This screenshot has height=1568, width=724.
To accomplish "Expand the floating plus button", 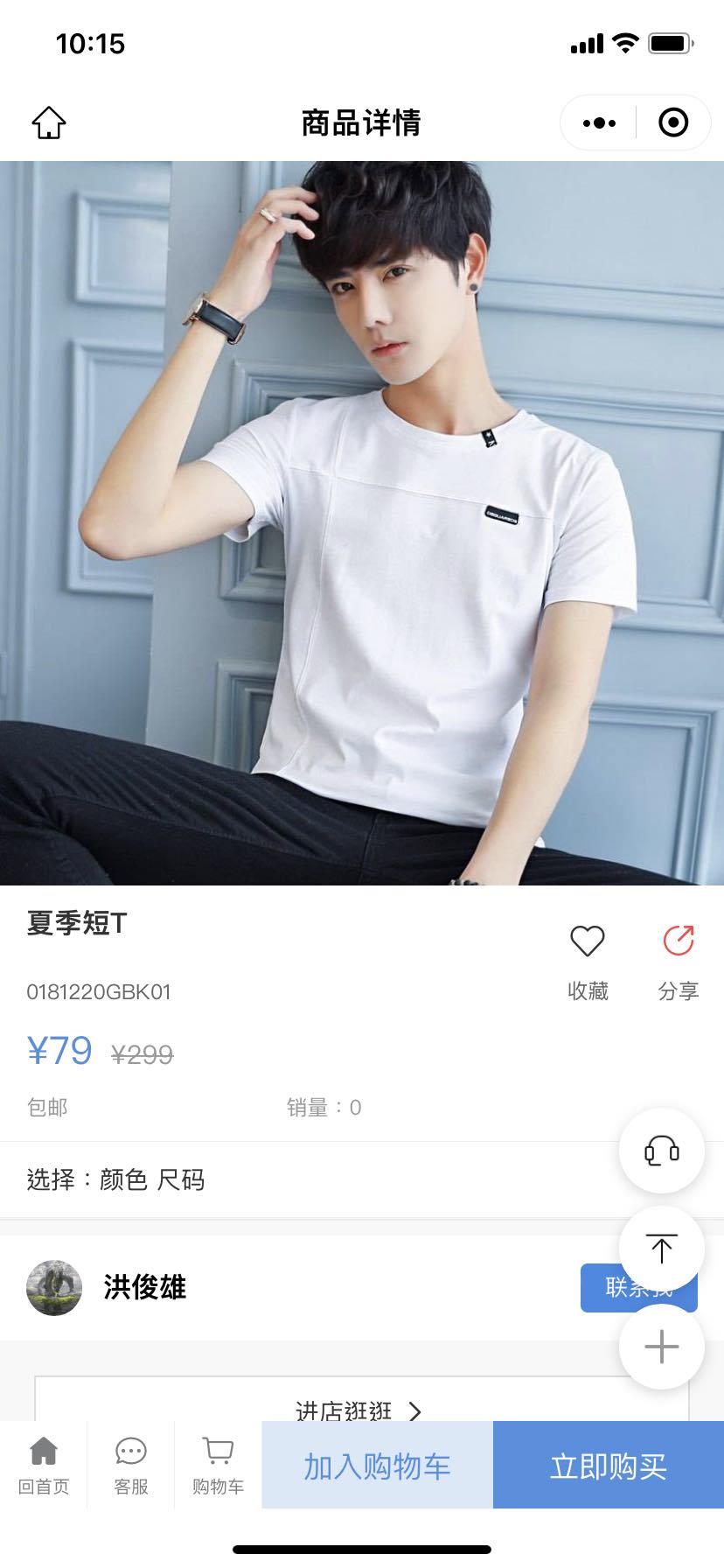I will [x=661, y=1347].
